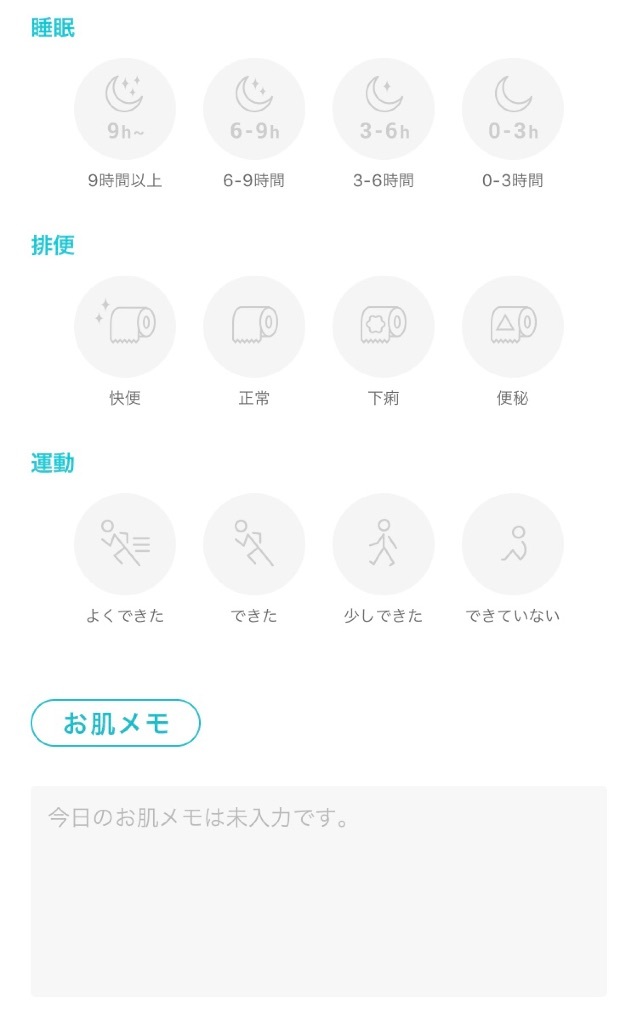
Task: Choose 正常 for bowel movement
Action: 254,327
